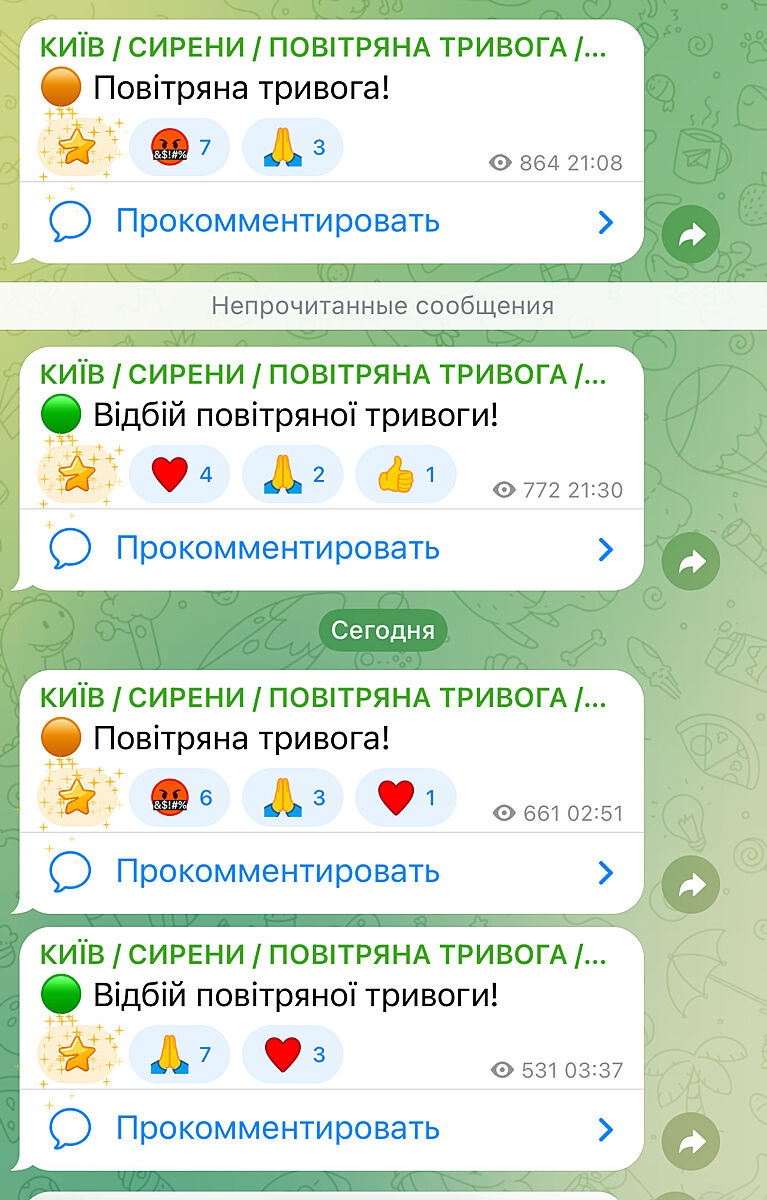Screen dimensions: 767x1200
Task: Add a heart reaction to the 21:30 post
Action: pyautogui.click(x=180, y=474)
